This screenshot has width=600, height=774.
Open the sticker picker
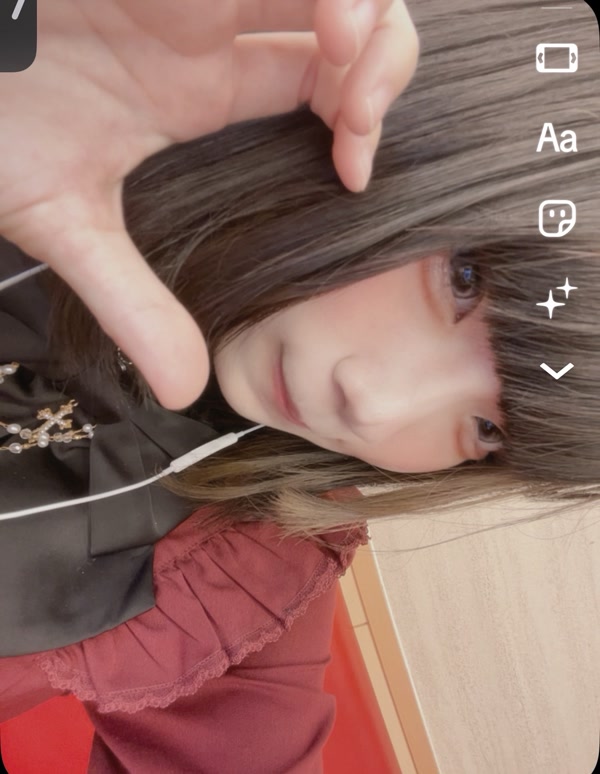point(557,218)
